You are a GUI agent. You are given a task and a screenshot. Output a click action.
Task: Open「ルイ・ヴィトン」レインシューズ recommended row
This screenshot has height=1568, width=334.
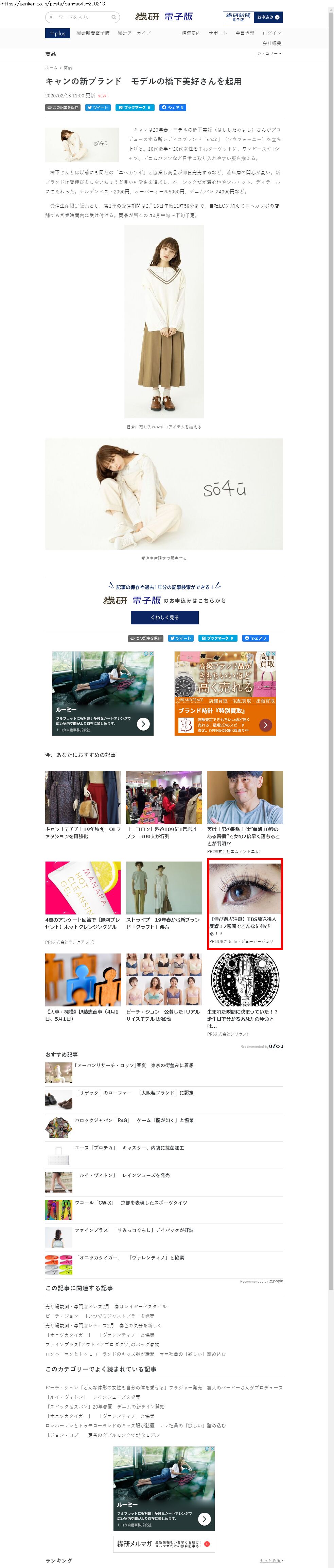click(x=164, y=1182)
